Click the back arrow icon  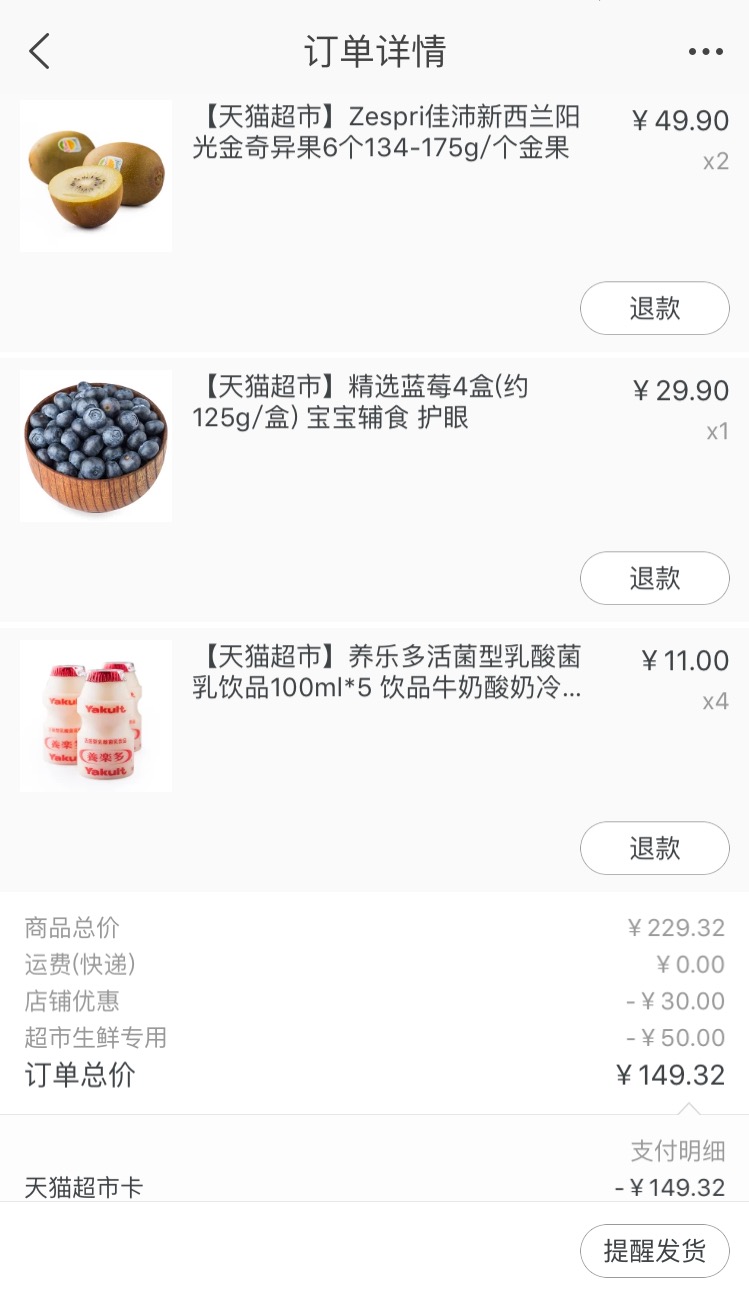tap(38, 51)
